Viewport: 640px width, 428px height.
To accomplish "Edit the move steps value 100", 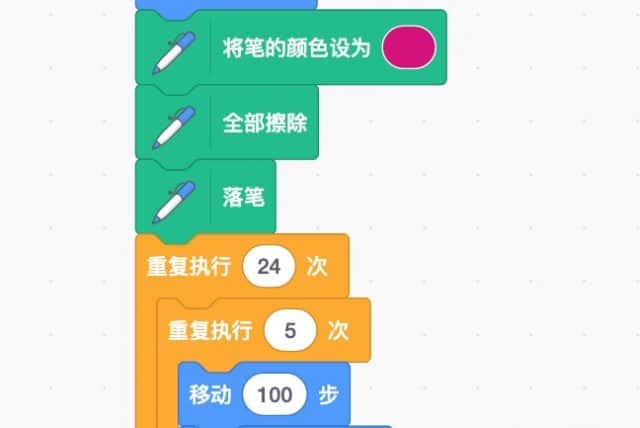I will 275,394.
